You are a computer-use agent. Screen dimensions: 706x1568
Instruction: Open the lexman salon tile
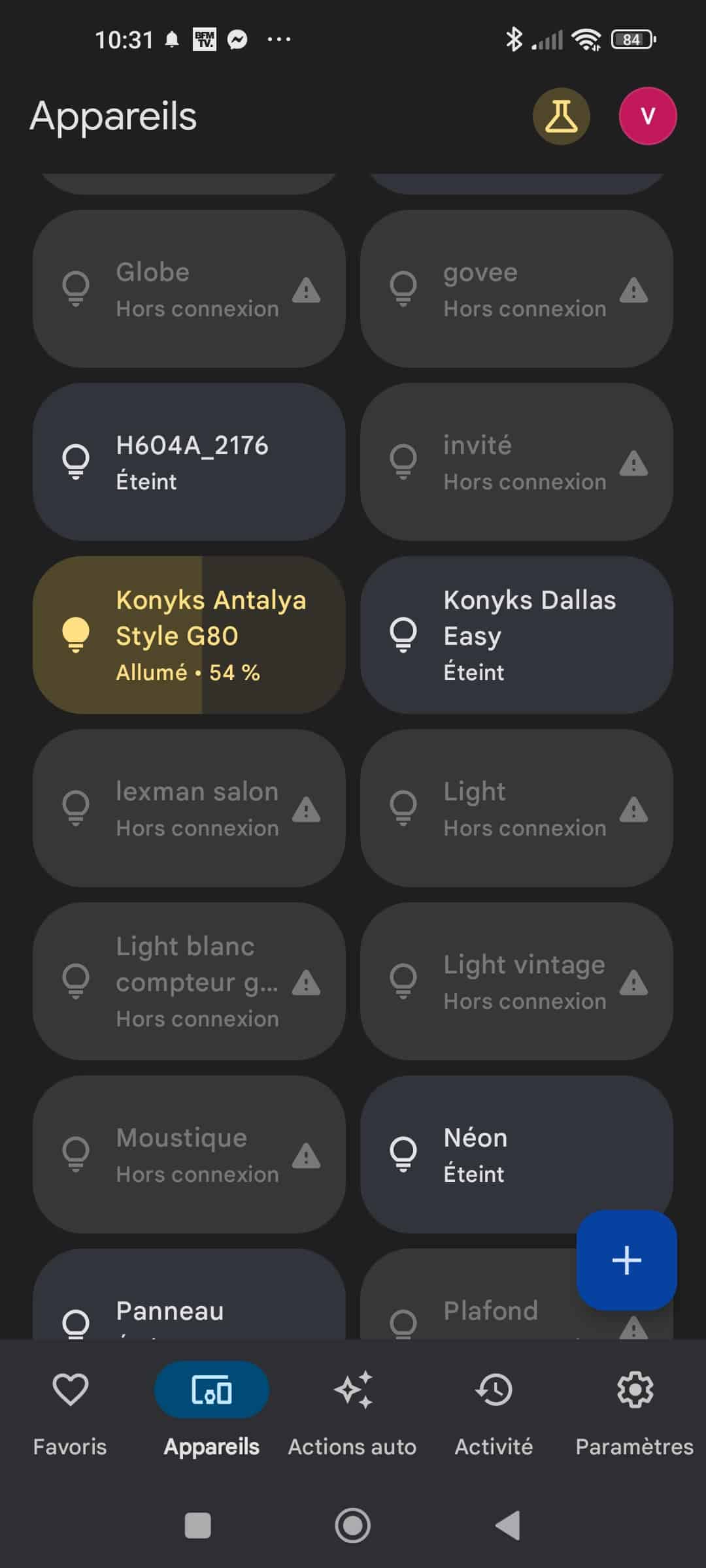click(189, 808)
